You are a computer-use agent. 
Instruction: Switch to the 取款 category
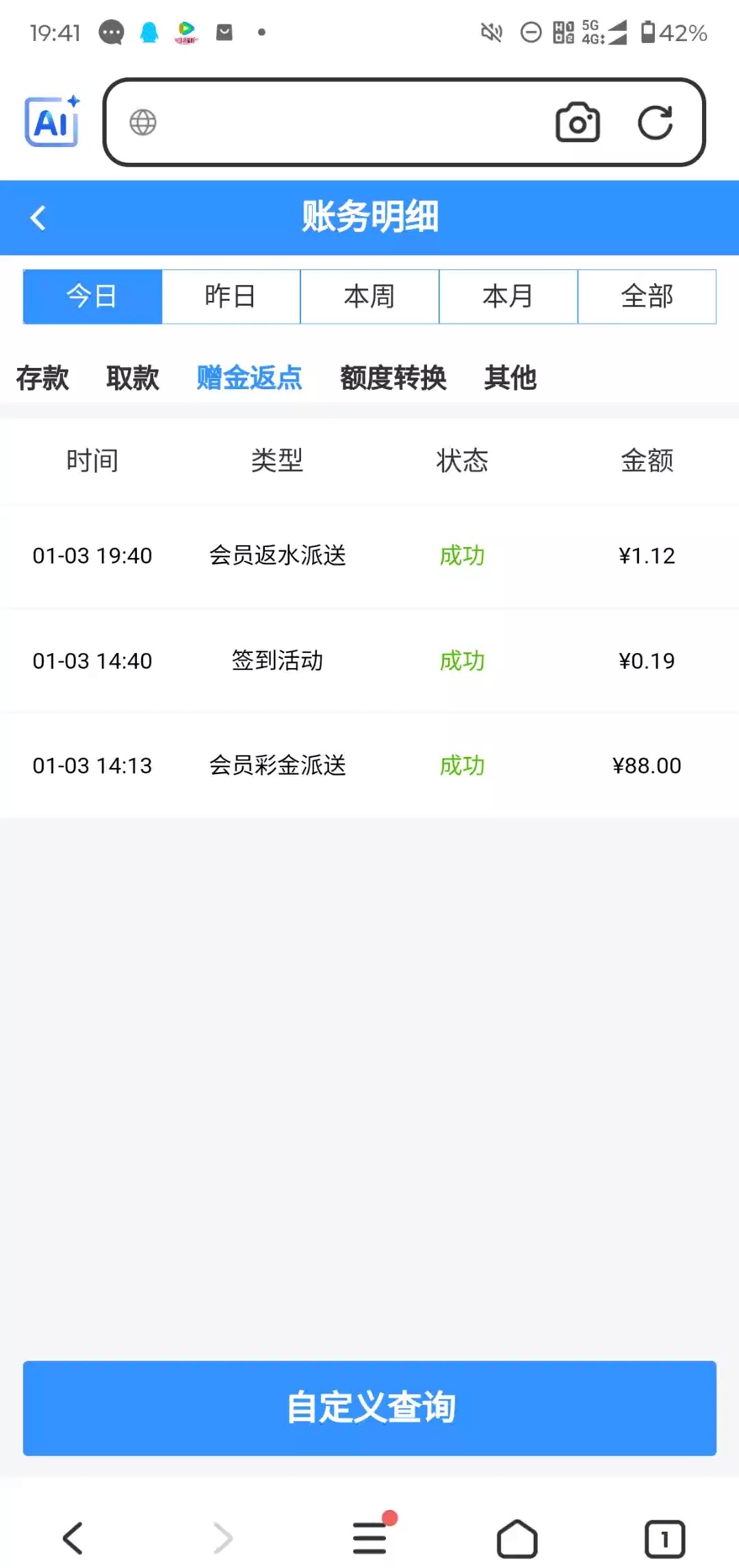(x=133, y=377)
